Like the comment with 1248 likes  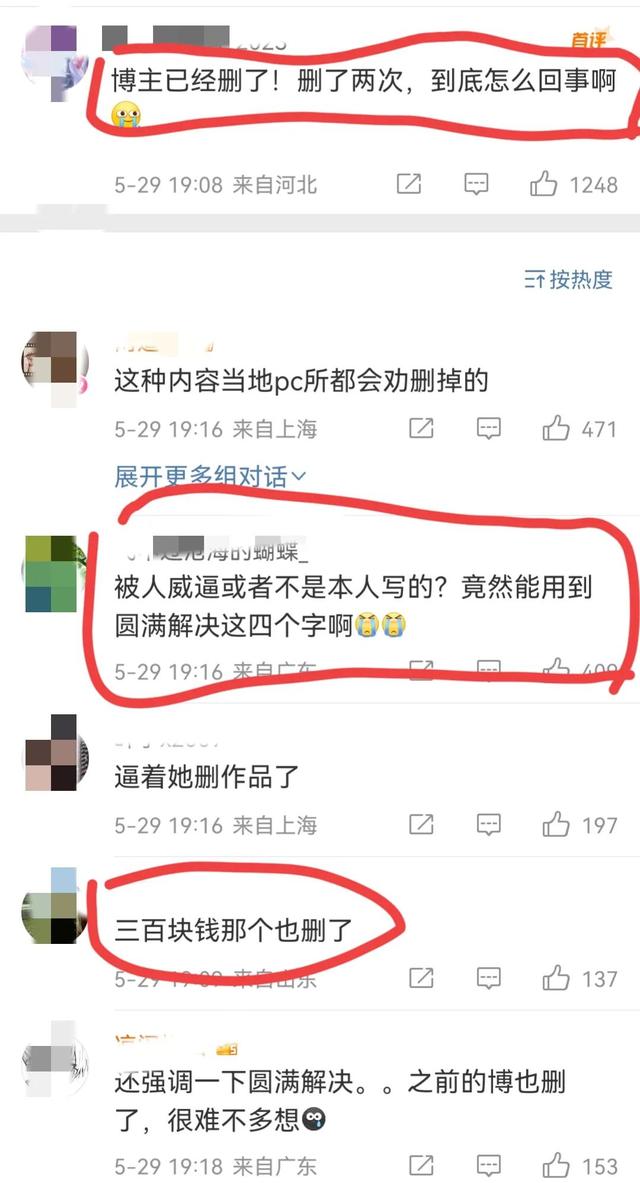coord(544,184)
